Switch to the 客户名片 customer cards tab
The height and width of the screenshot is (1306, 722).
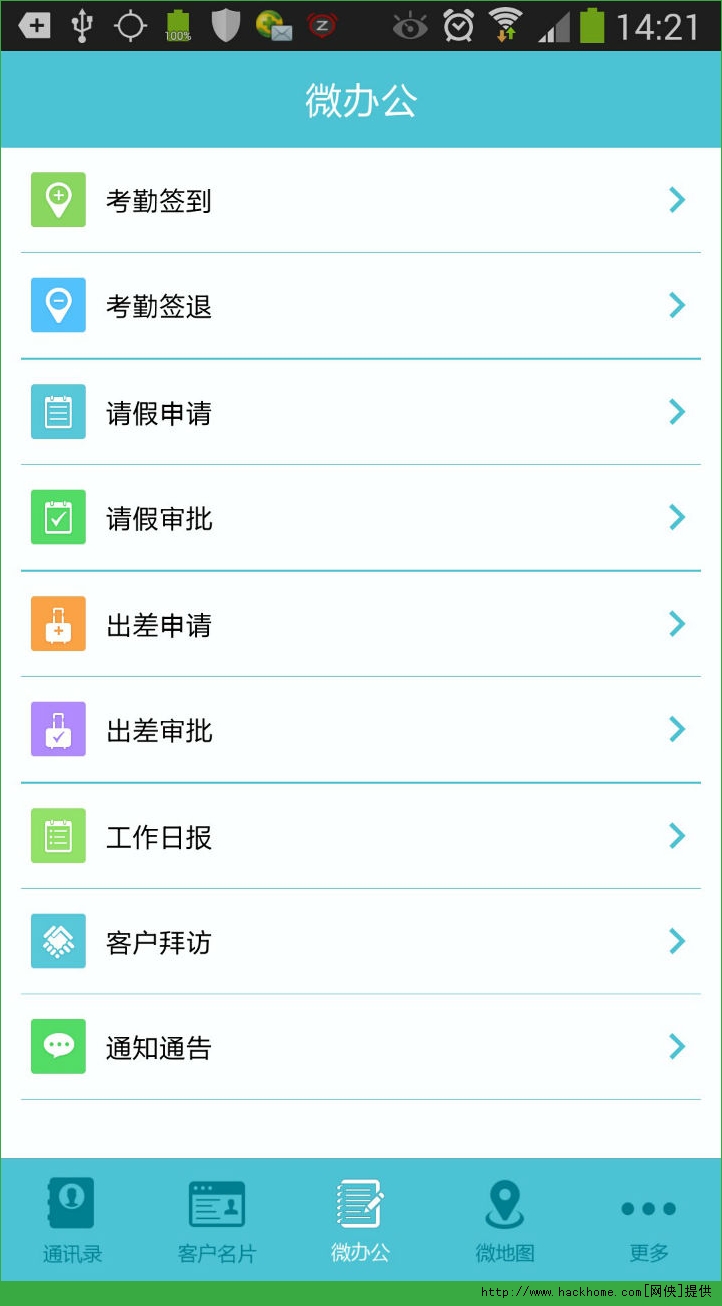tap(217, 1220)
